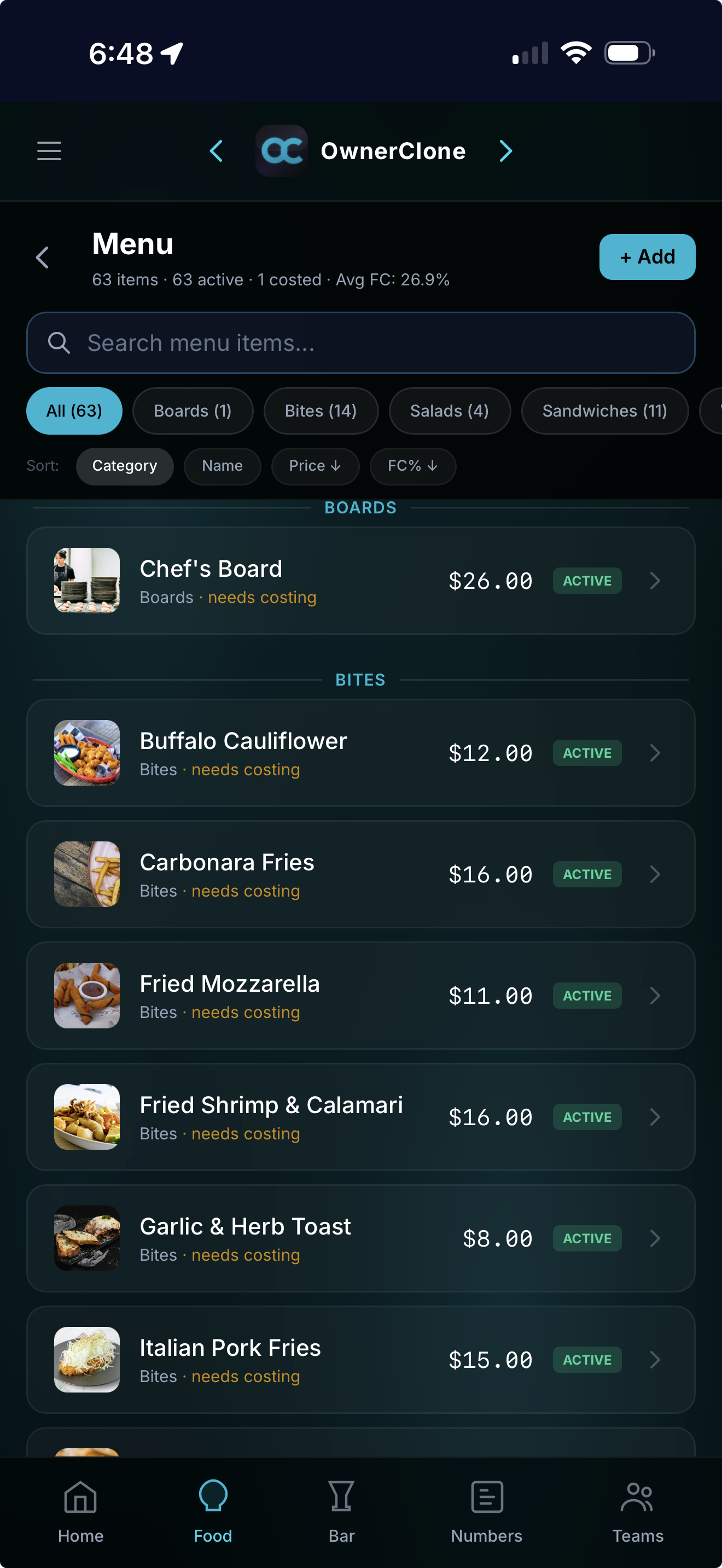Open Fried Shrimp & Calamari
Image resolution: width=722 pixels, height=1568 pixels.
point(360,1117)
